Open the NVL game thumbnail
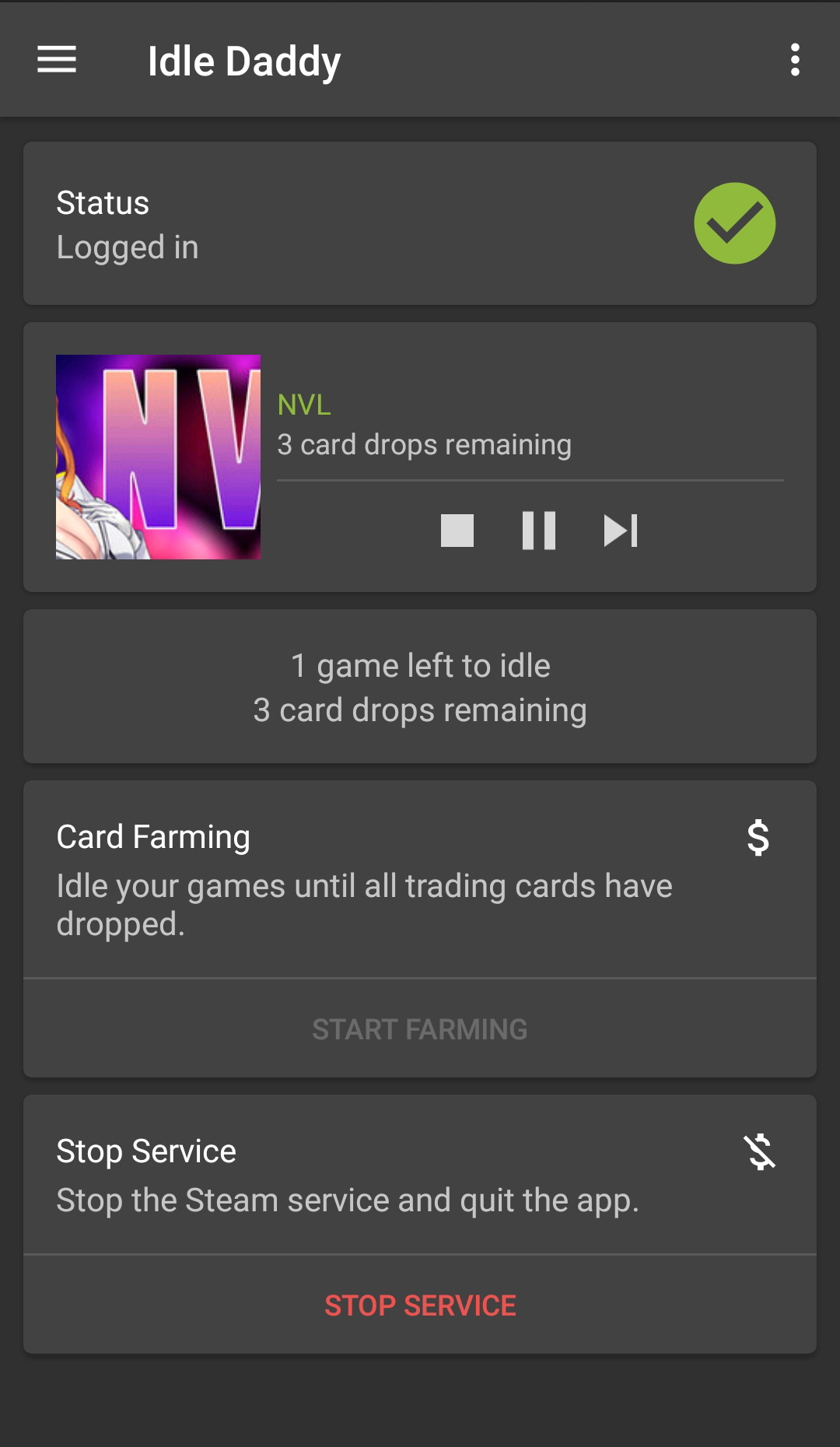Image resolution: width=840 pixels, height=1447 pixels. point(158,457)
